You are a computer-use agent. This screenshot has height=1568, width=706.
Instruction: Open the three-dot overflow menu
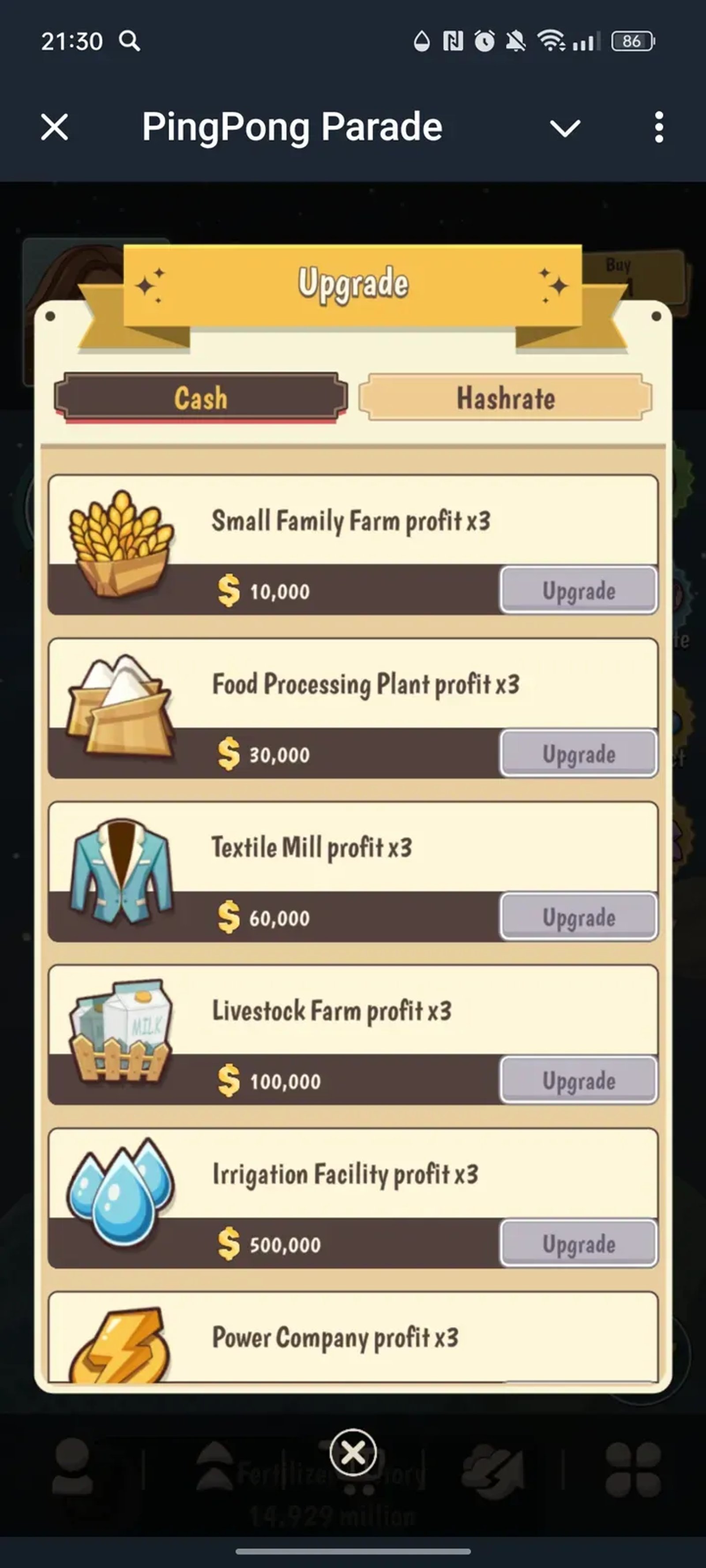[658, 127]
